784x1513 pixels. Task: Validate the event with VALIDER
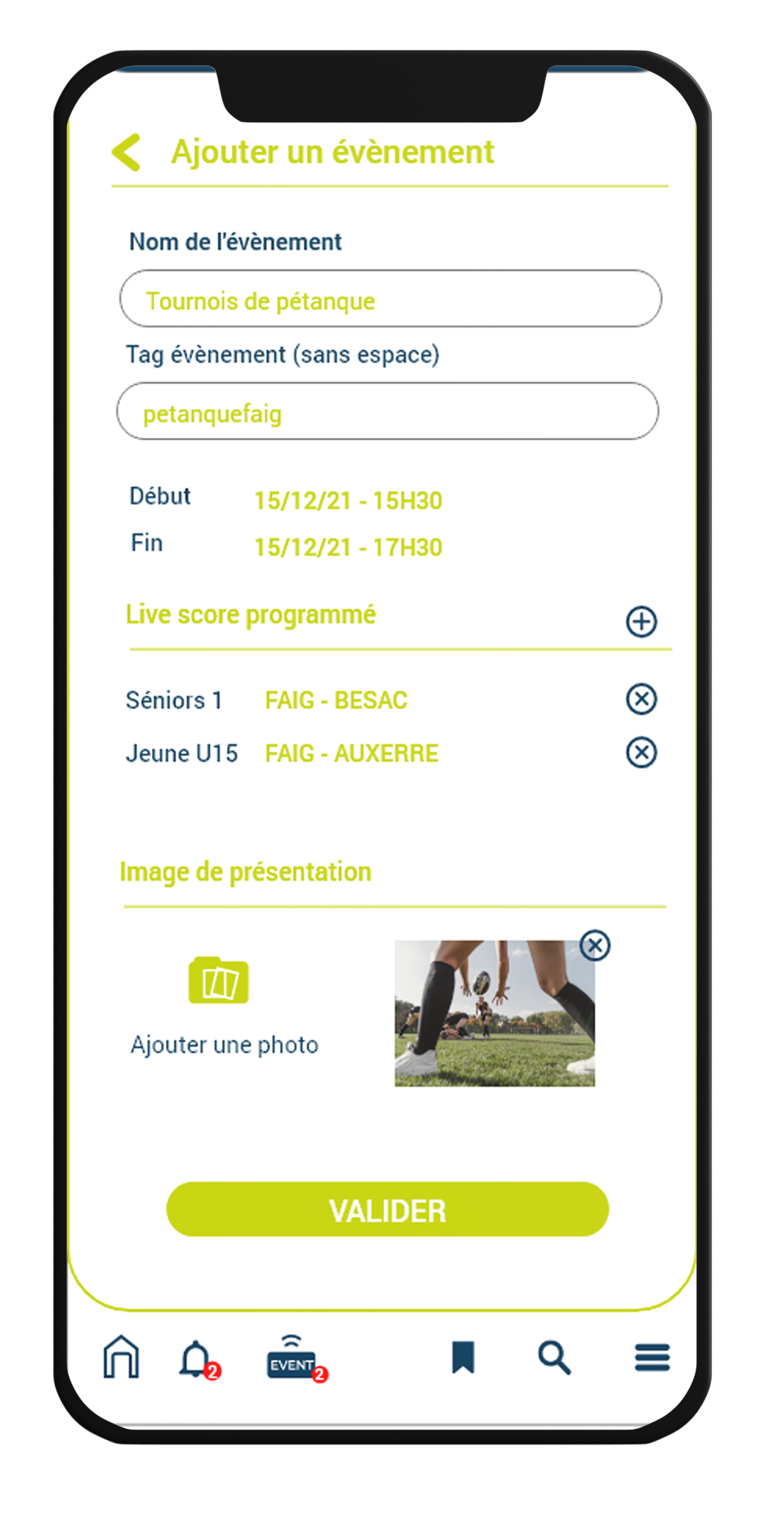[x=387, y=1210]
